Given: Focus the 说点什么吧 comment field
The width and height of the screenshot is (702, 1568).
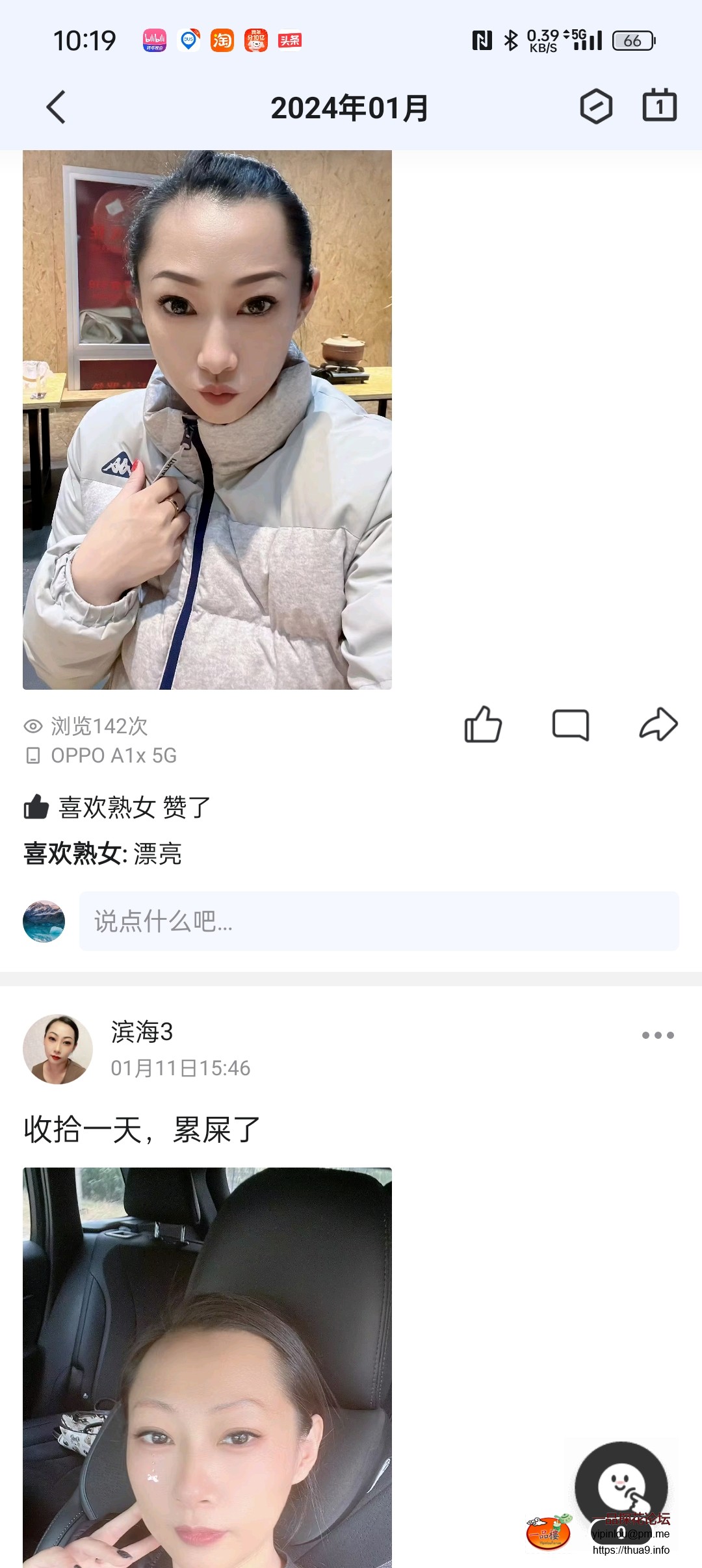Looking at the screenshot, I should pyautogui.click(x=379, y=921).
